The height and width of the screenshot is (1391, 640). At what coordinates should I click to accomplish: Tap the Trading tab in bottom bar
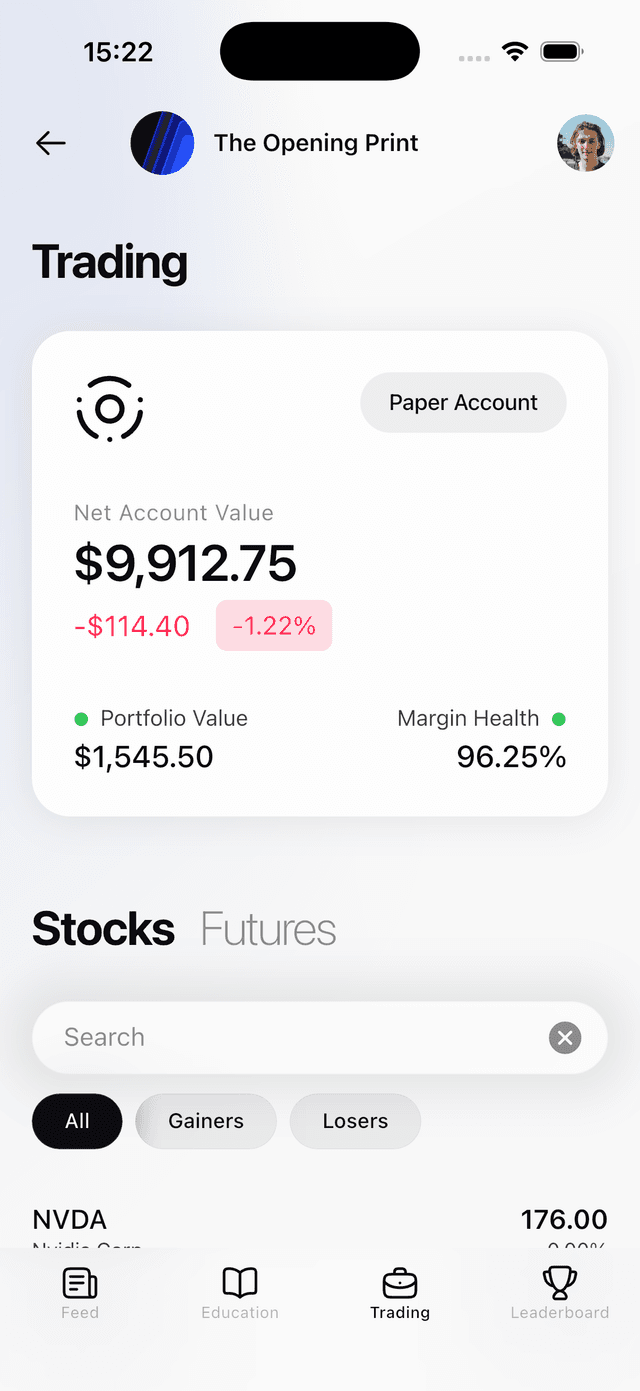coord(400,1293)
